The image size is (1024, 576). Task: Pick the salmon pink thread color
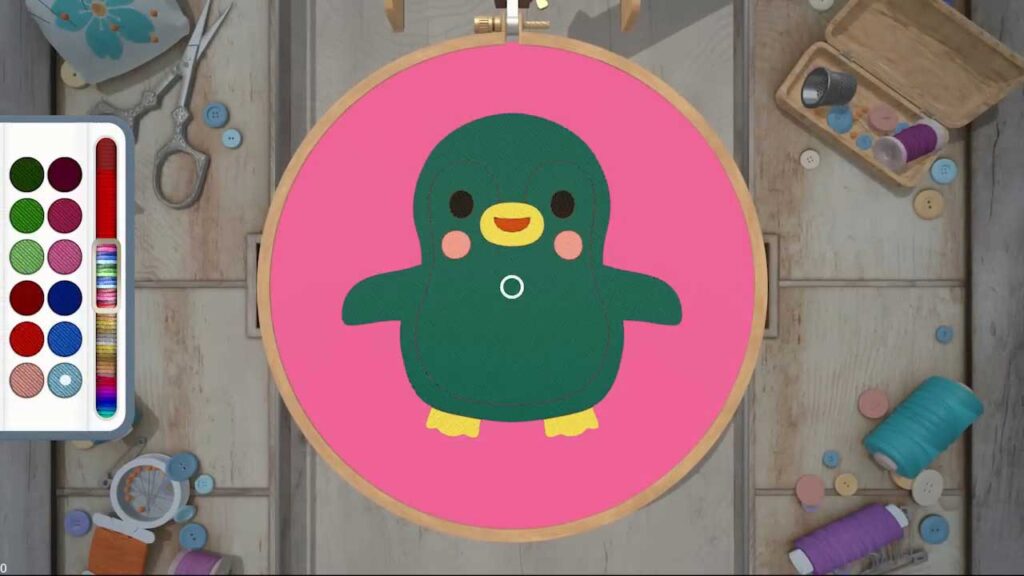click(27, 380)
